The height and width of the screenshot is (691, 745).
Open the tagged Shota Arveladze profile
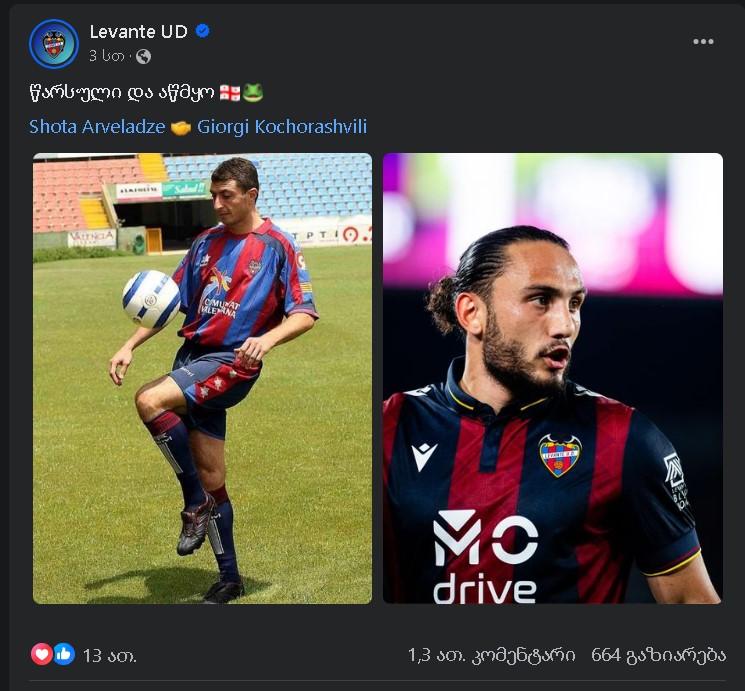click(96, 127)
